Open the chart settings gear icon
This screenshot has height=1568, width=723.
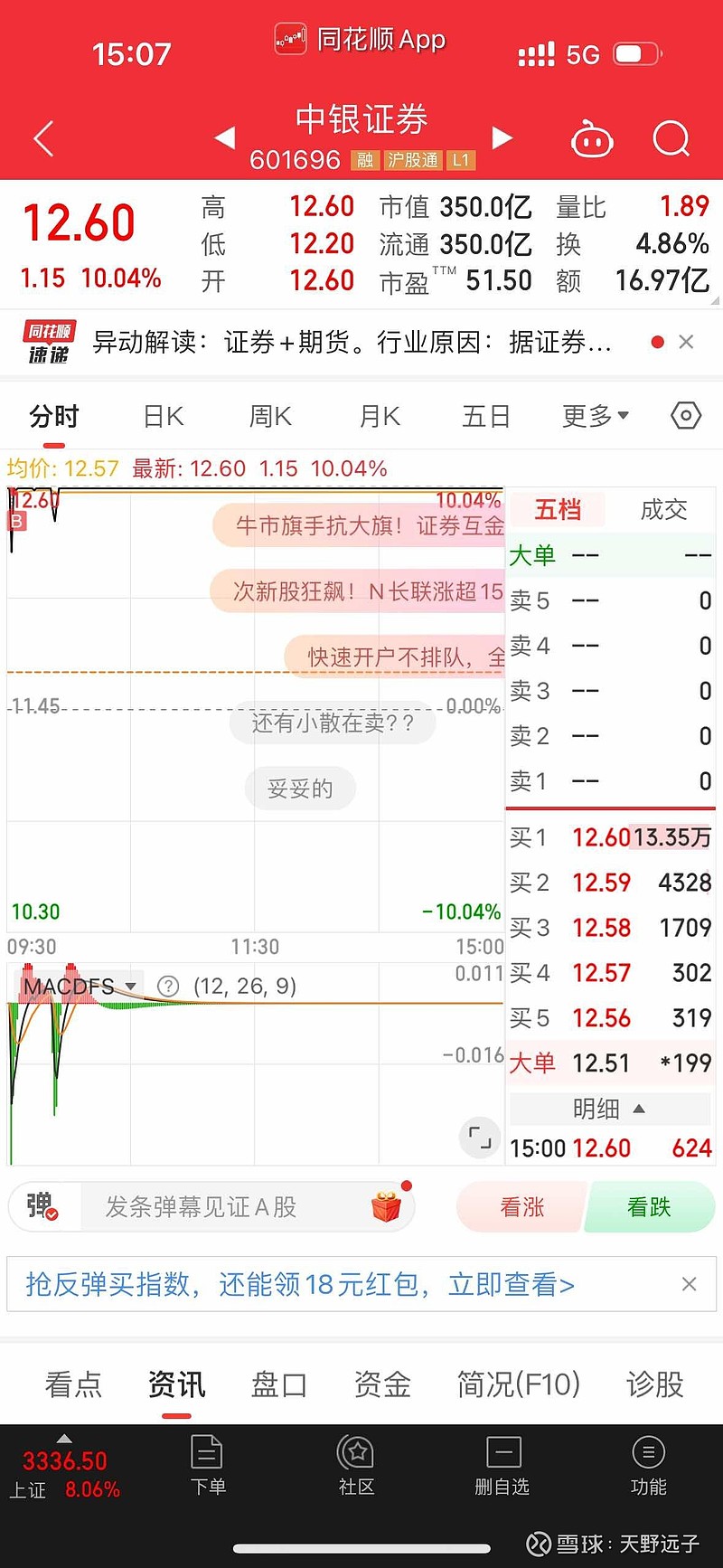[x=685, y=415]
